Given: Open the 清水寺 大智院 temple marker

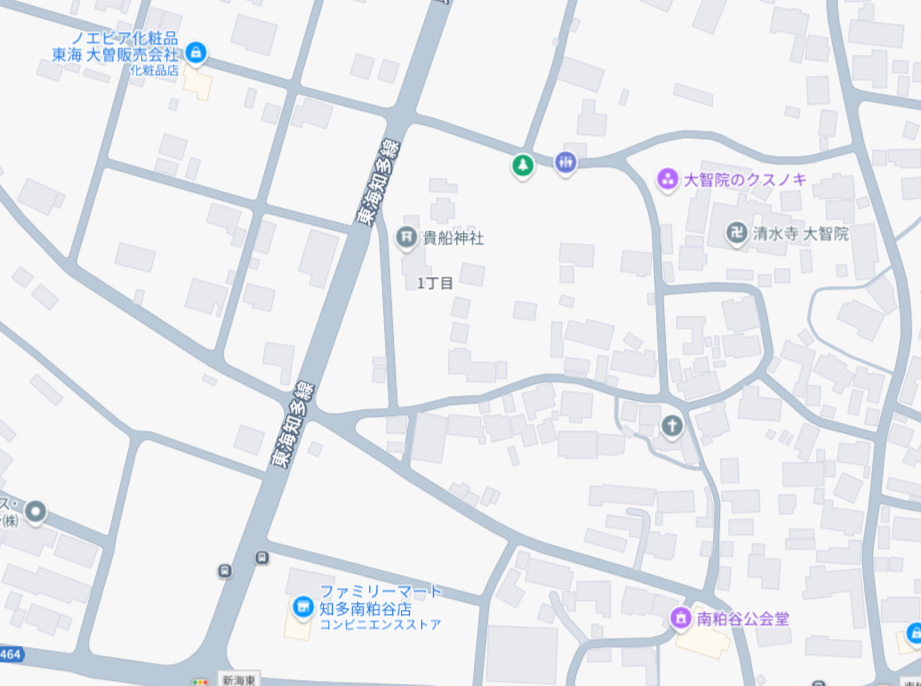Looking at the screenshot, I should pos(737,233).
